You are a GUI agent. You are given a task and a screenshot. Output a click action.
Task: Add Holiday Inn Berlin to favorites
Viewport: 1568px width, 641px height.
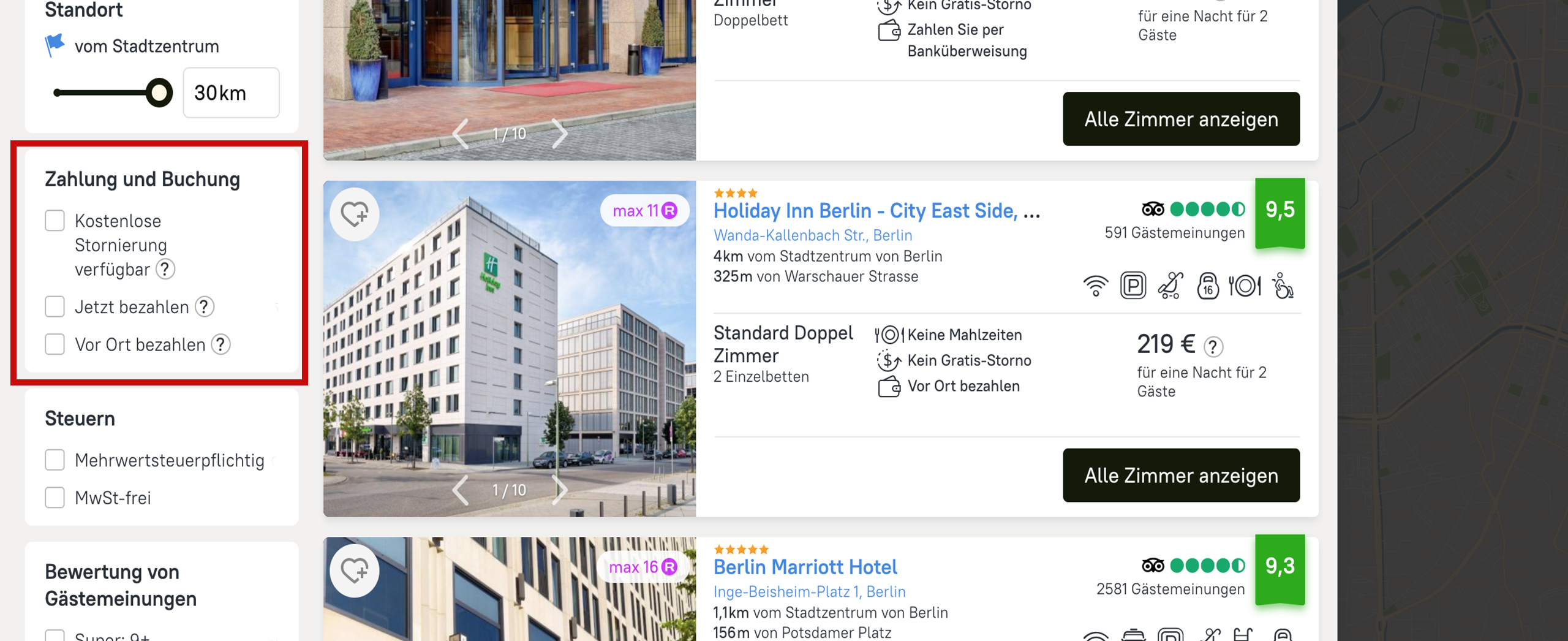(x=355, y=214)
